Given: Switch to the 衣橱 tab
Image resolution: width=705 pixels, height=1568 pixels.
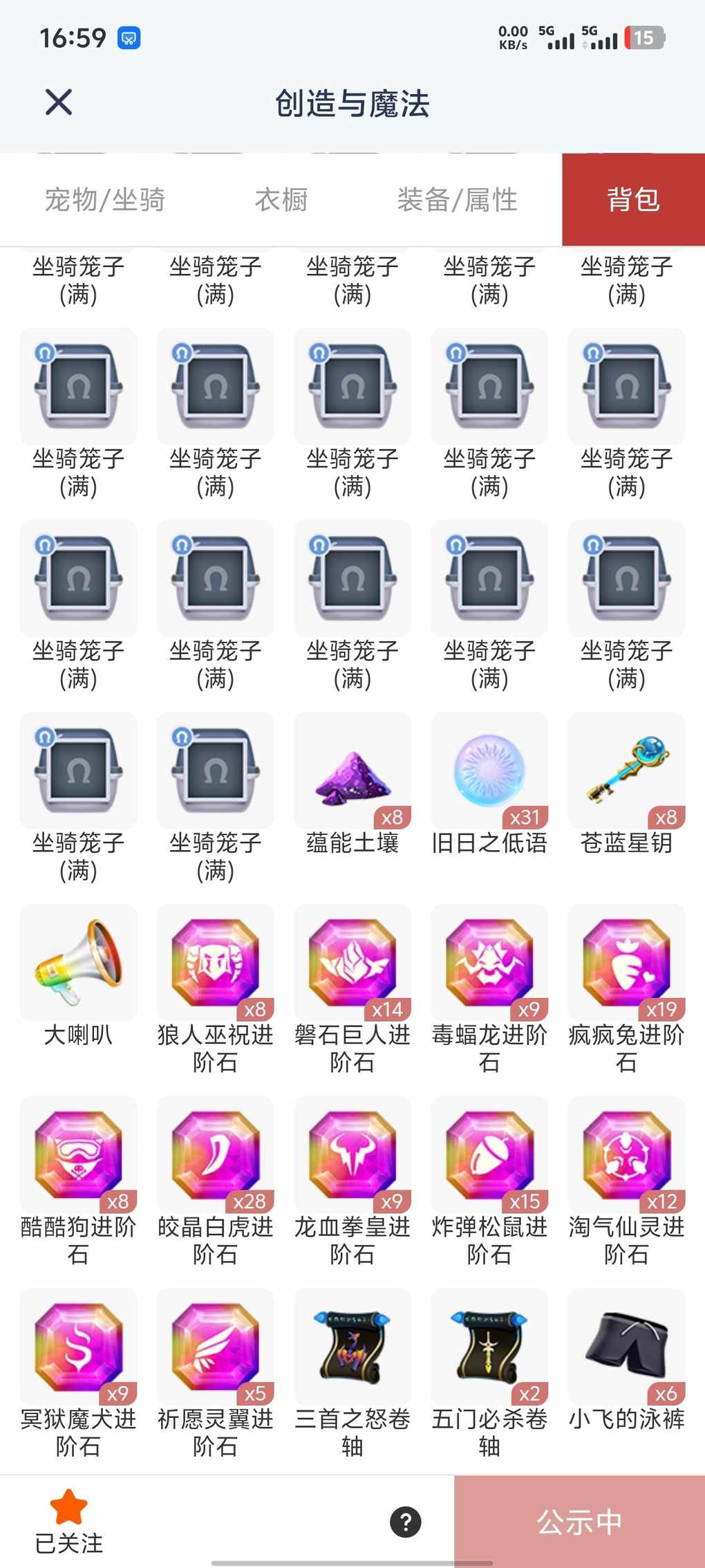Looking at the screenshot, I should click(281, 200).
